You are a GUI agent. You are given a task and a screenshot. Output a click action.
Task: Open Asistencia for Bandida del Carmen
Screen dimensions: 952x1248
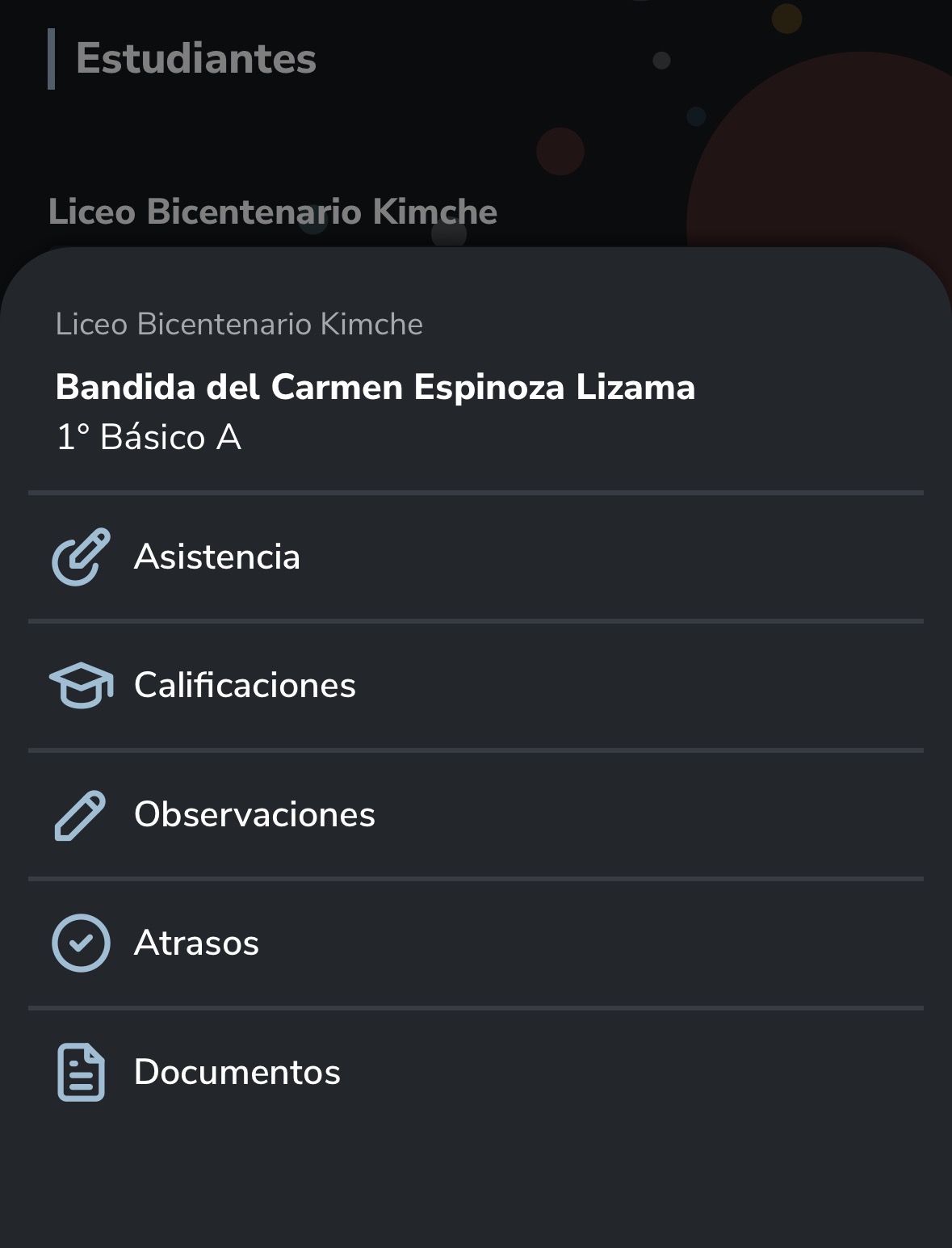(216, 557)
